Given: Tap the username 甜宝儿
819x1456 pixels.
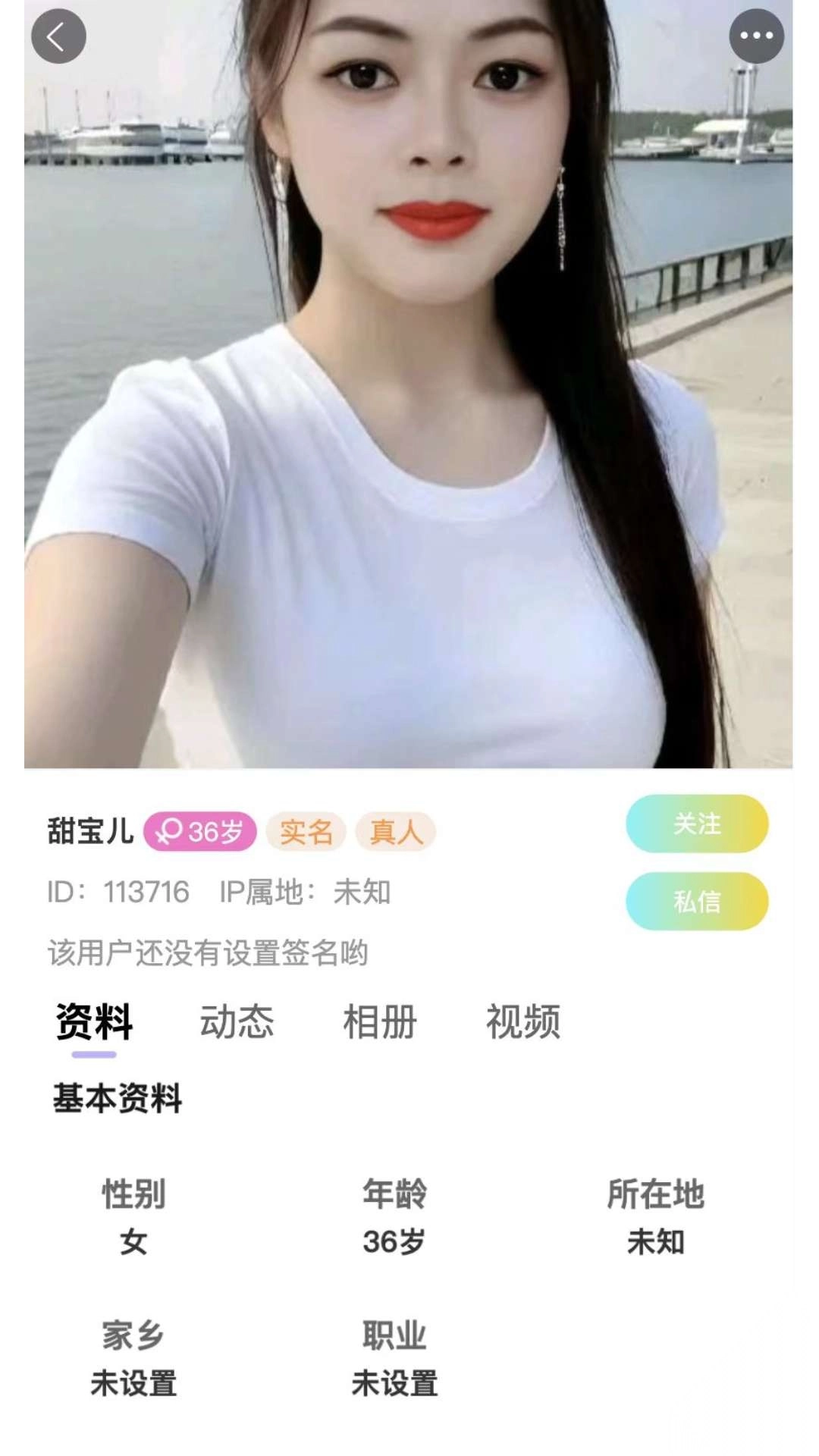Looking at the screenshot, I should [x=91, y=831].
